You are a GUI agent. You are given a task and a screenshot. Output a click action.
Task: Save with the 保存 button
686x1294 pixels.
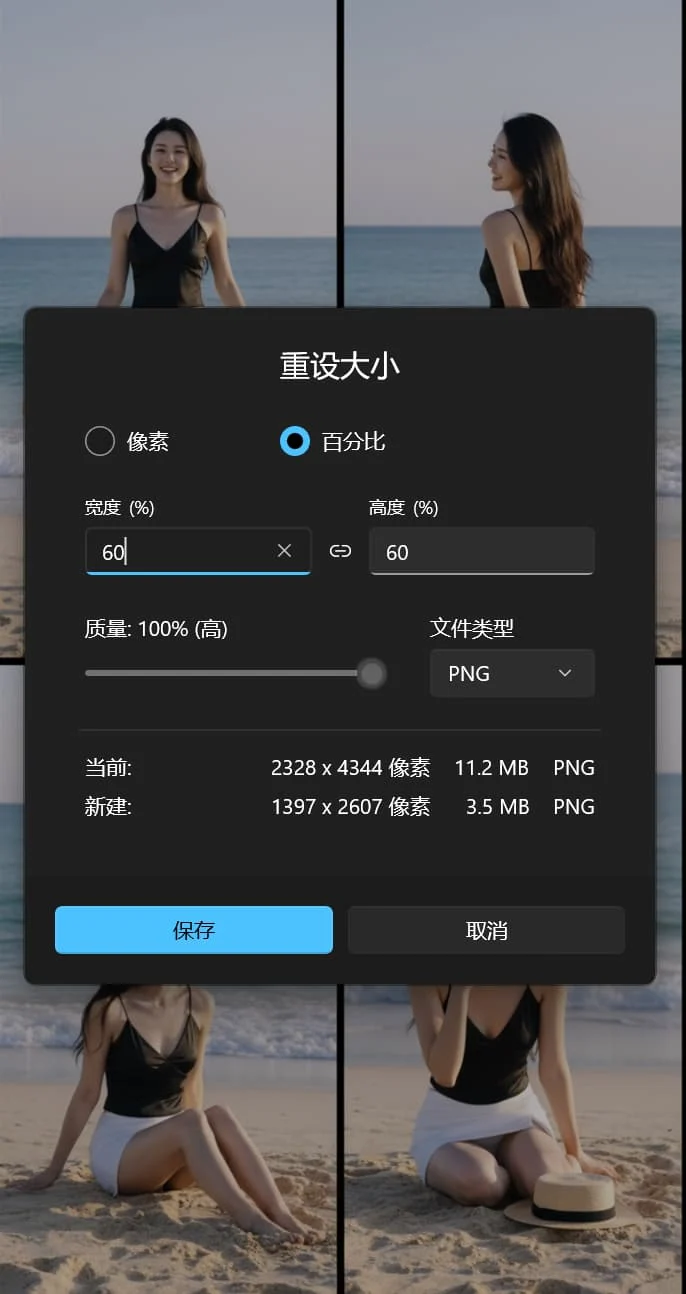tap(193, 930)
